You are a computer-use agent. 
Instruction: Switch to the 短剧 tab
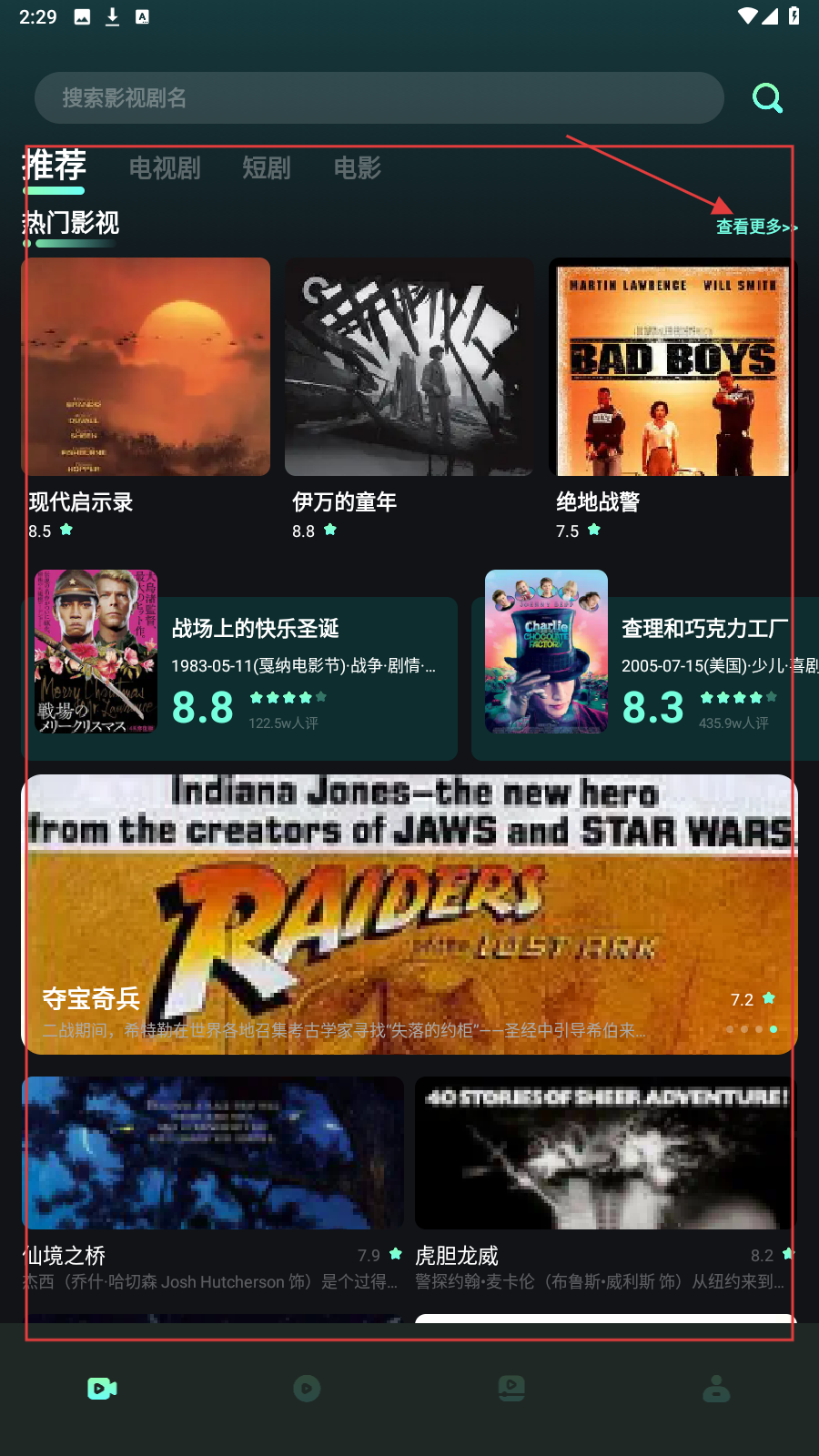tap(266, 168)
